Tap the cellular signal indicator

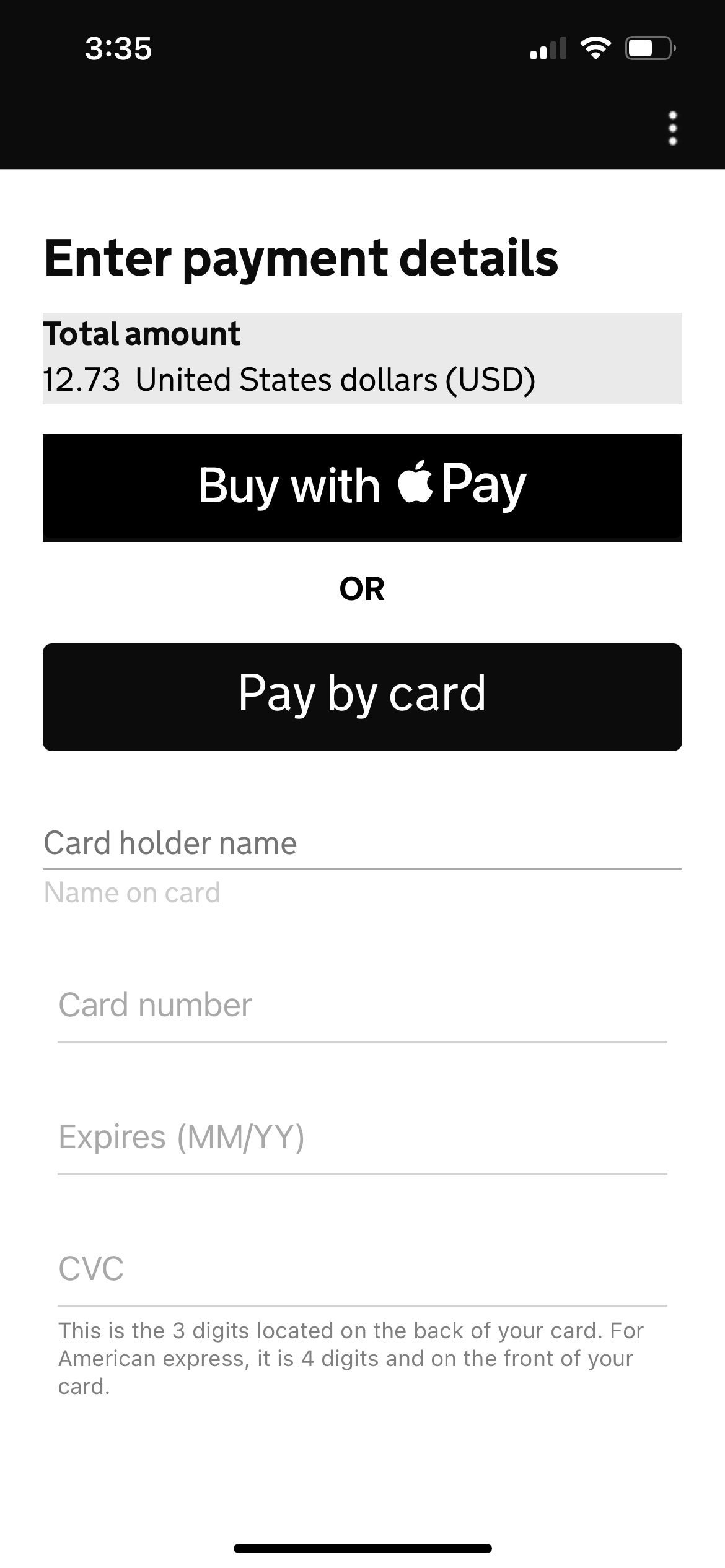coord(549,49)
